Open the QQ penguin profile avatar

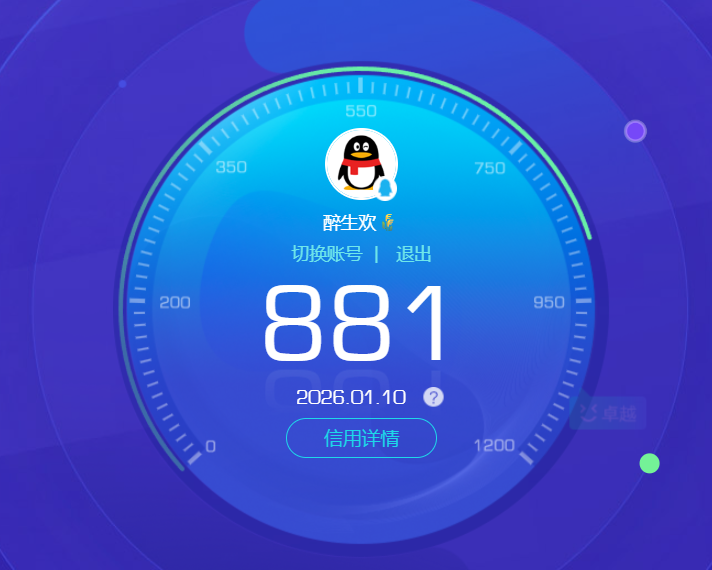pyautogui.click(x=360, y=164)
